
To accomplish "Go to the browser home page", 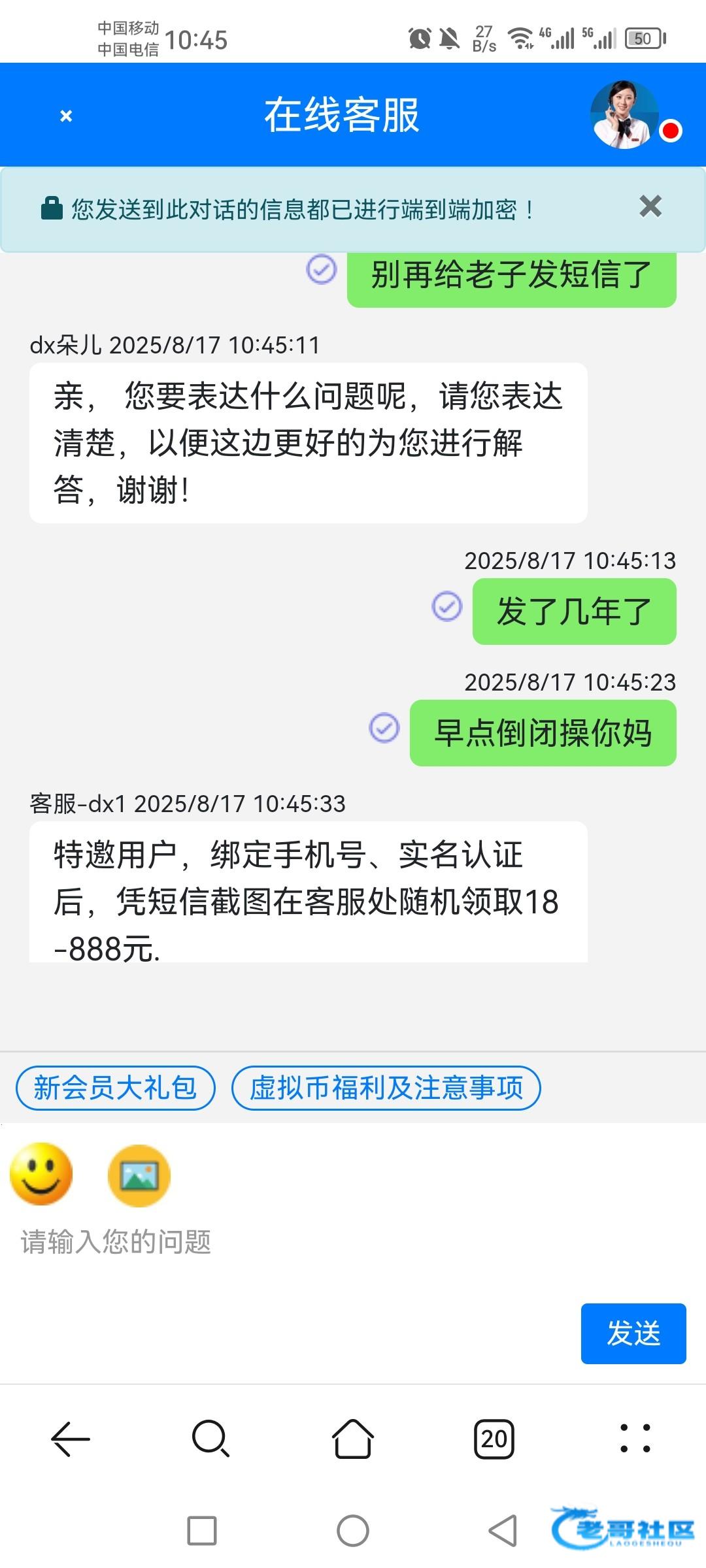I will [353, 1439].
